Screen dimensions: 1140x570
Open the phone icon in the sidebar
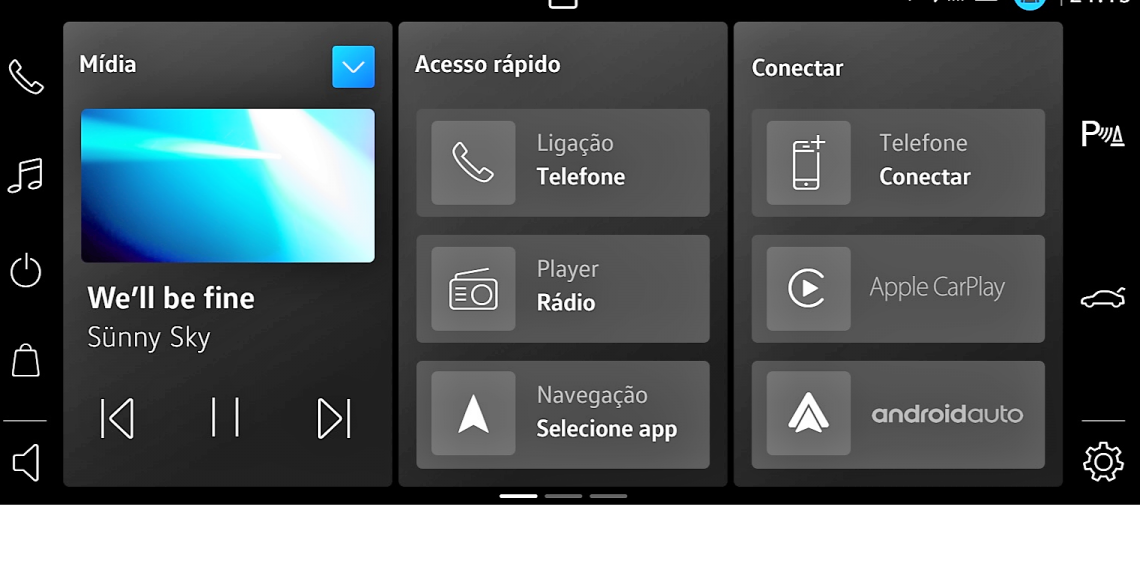[26, 77]
